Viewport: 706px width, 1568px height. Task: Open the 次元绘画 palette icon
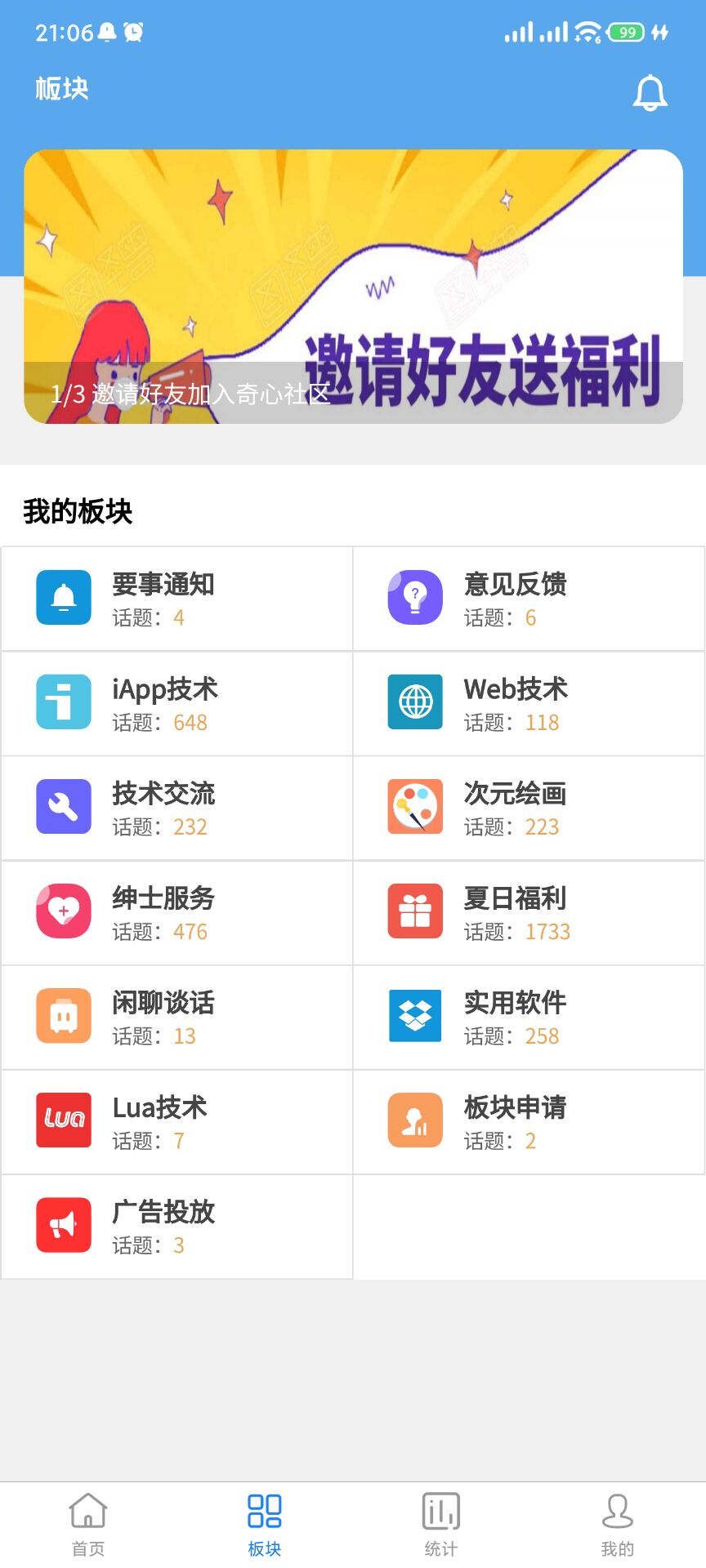[414, 807]
